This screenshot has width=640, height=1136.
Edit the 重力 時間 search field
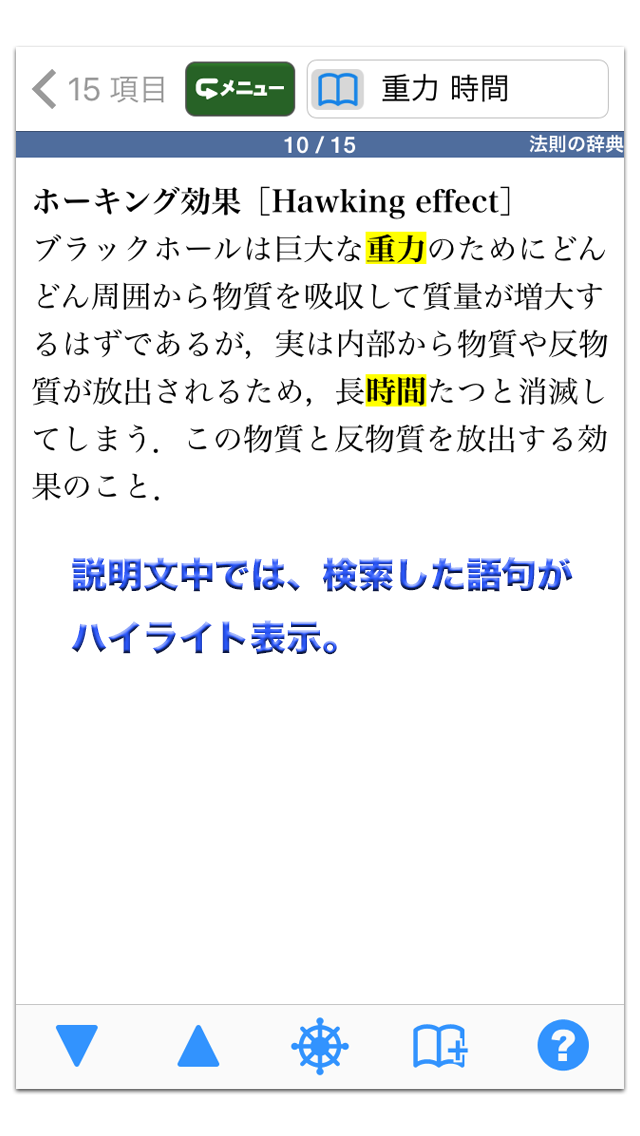tap(457, 89)
